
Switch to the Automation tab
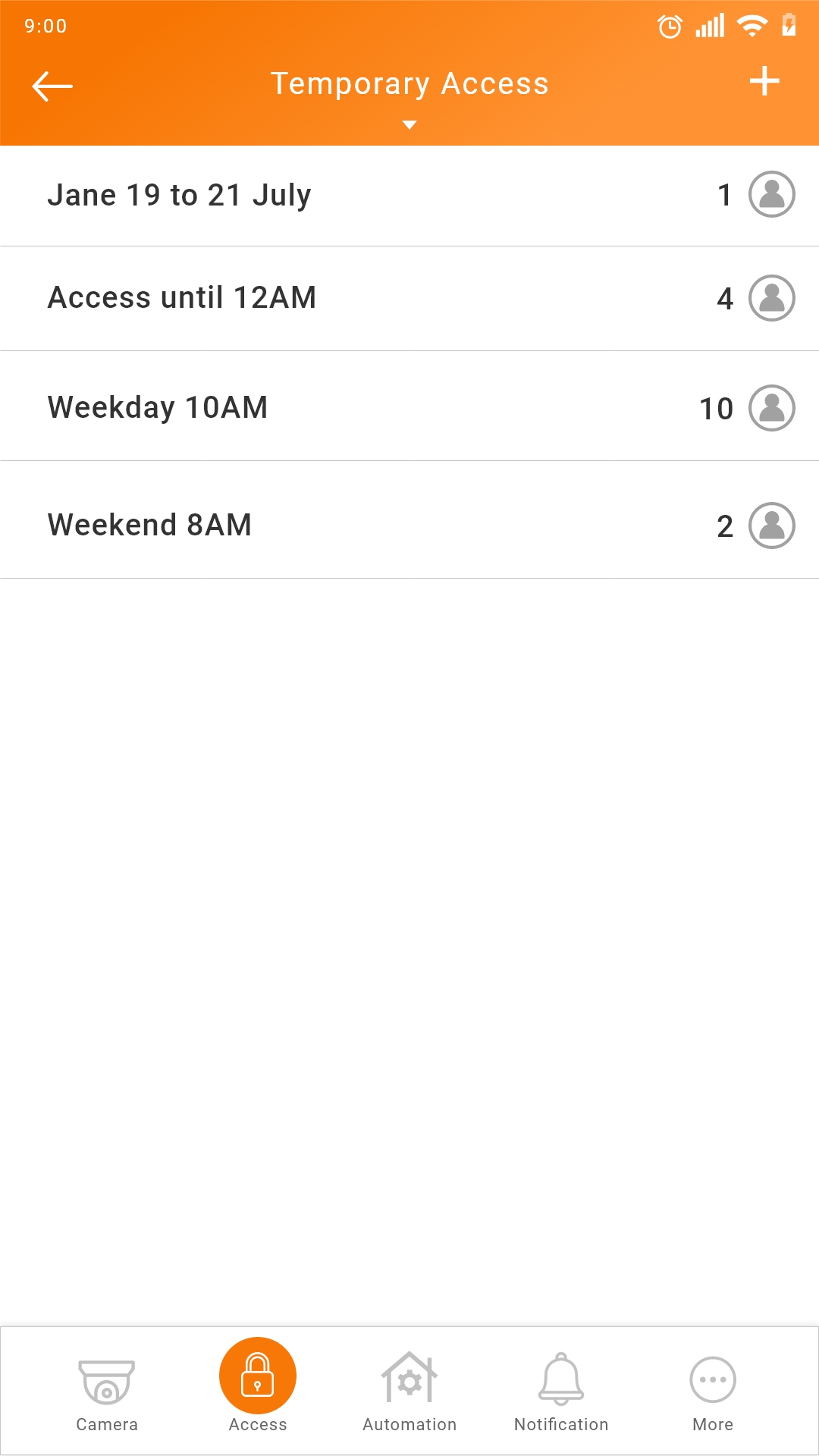(x=409, y=1392)
